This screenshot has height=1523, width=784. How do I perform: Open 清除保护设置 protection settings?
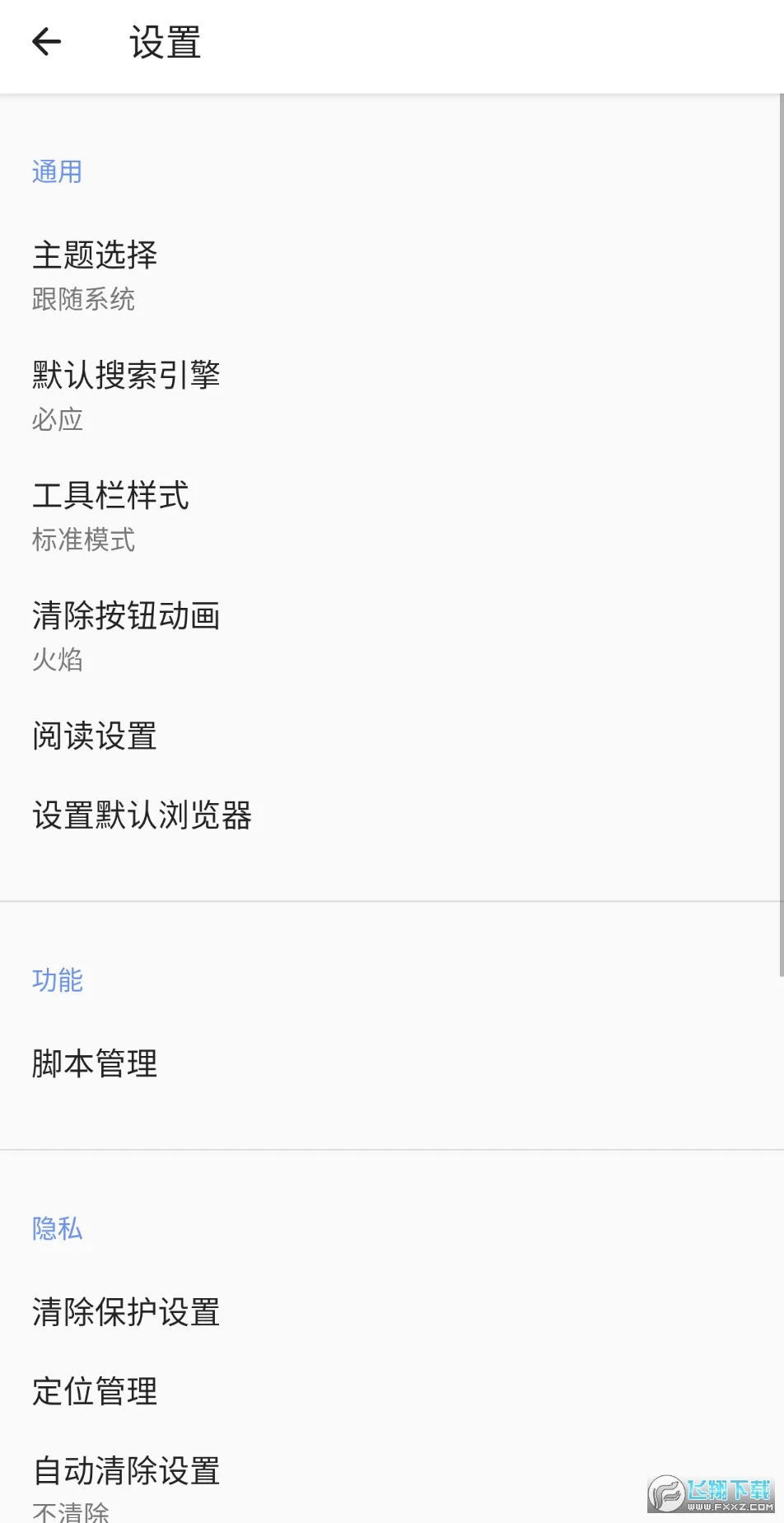click(x=126, y=1312)
